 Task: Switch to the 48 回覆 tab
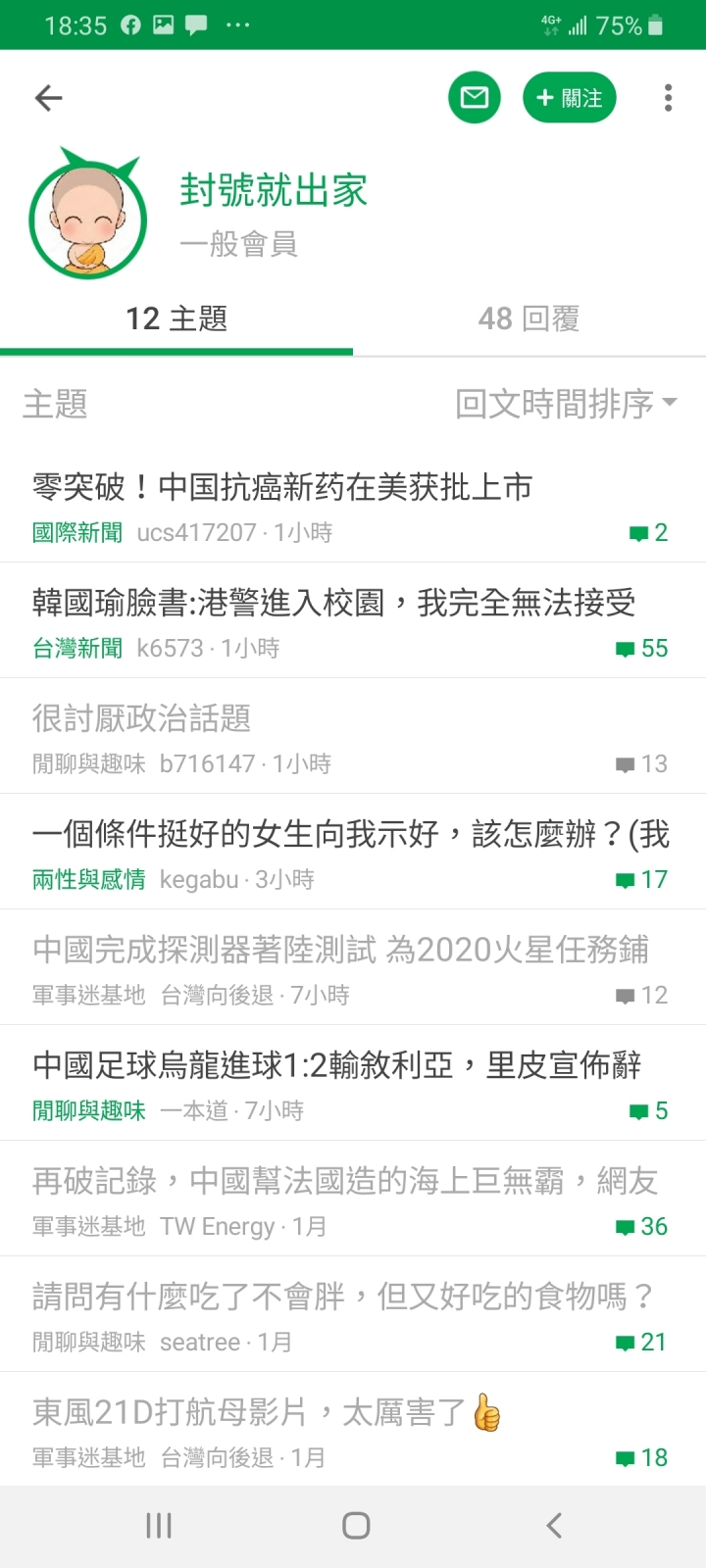(529, 318)
